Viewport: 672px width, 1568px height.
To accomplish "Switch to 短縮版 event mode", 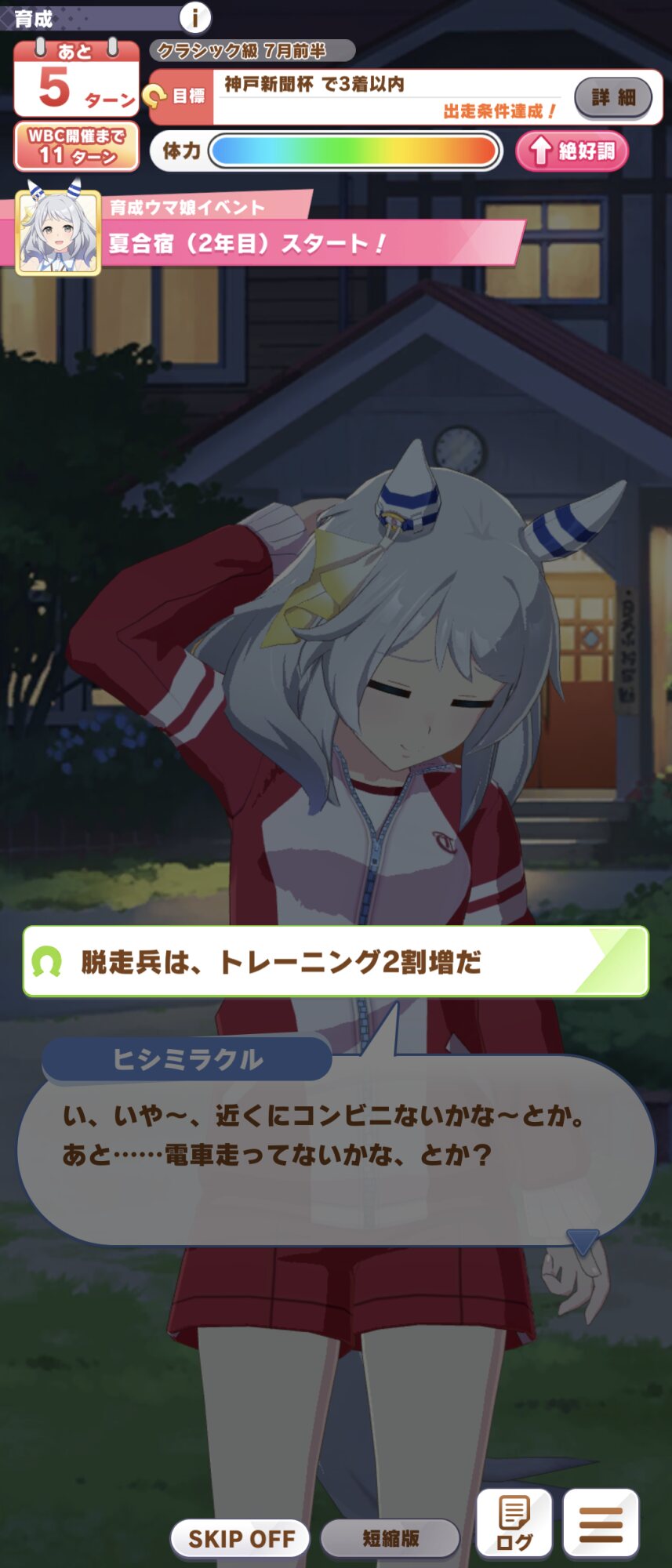I will 390,1538.
